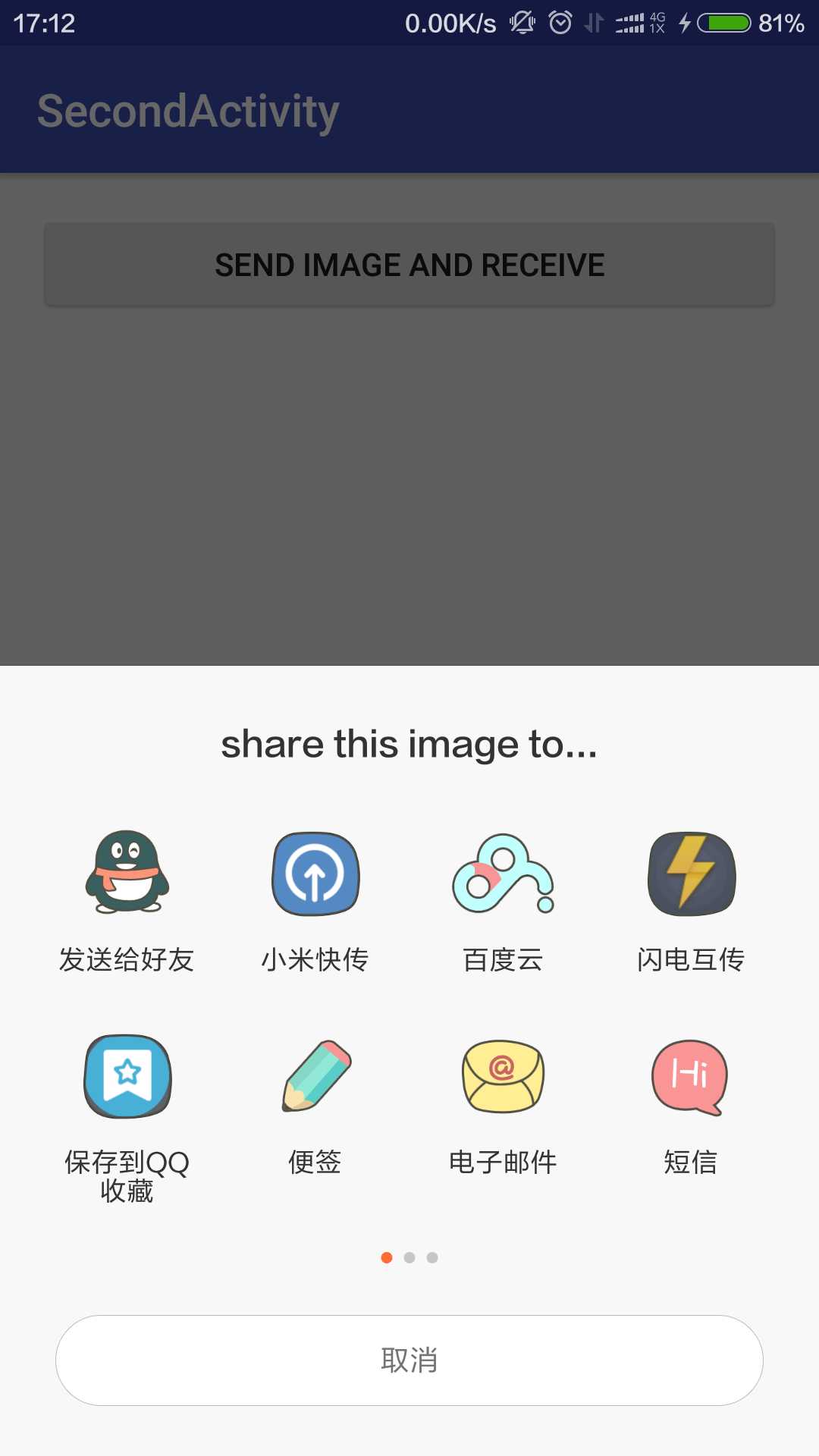819x1456 pixels.
Task: Tap the vibrate mode icon in status bar
Action: coord(522,21)
